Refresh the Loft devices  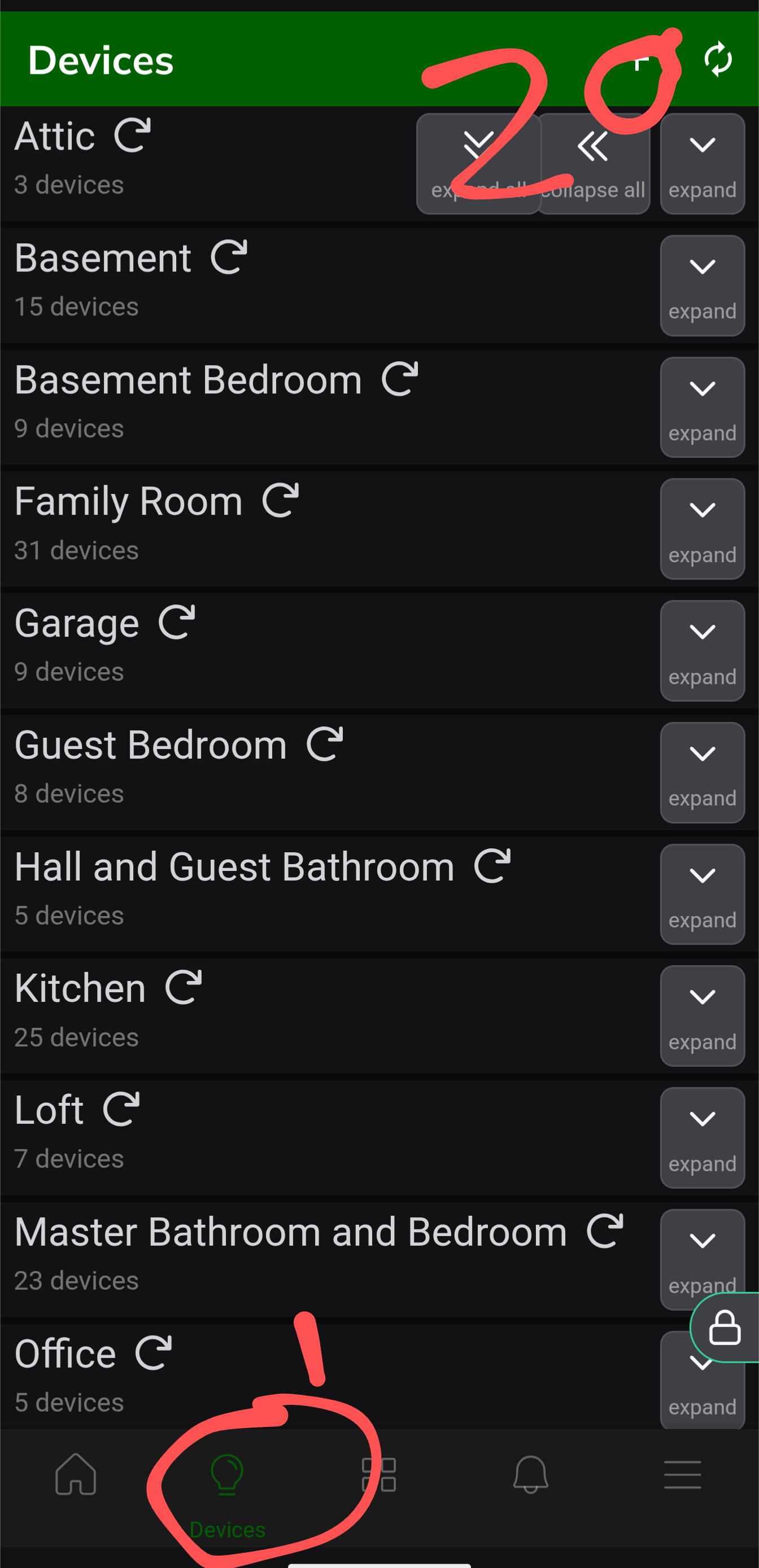point(121,1109)
